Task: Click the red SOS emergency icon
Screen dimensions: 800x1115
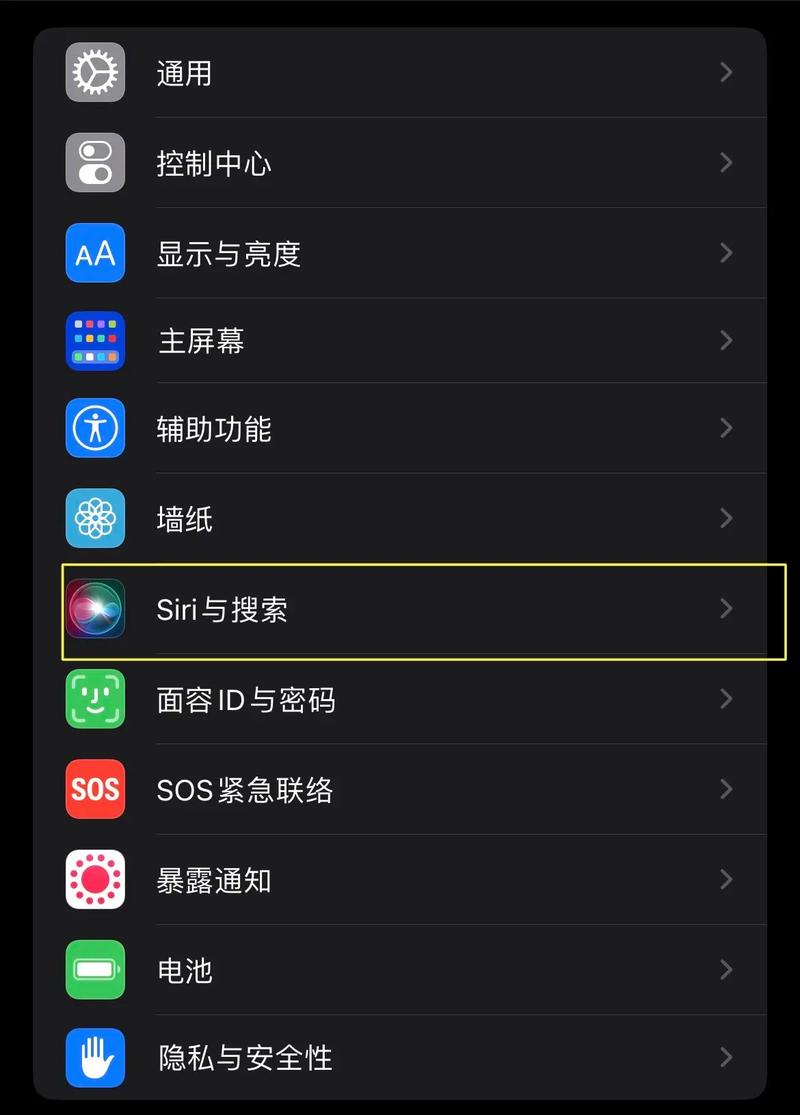Action: click(95, 789)
